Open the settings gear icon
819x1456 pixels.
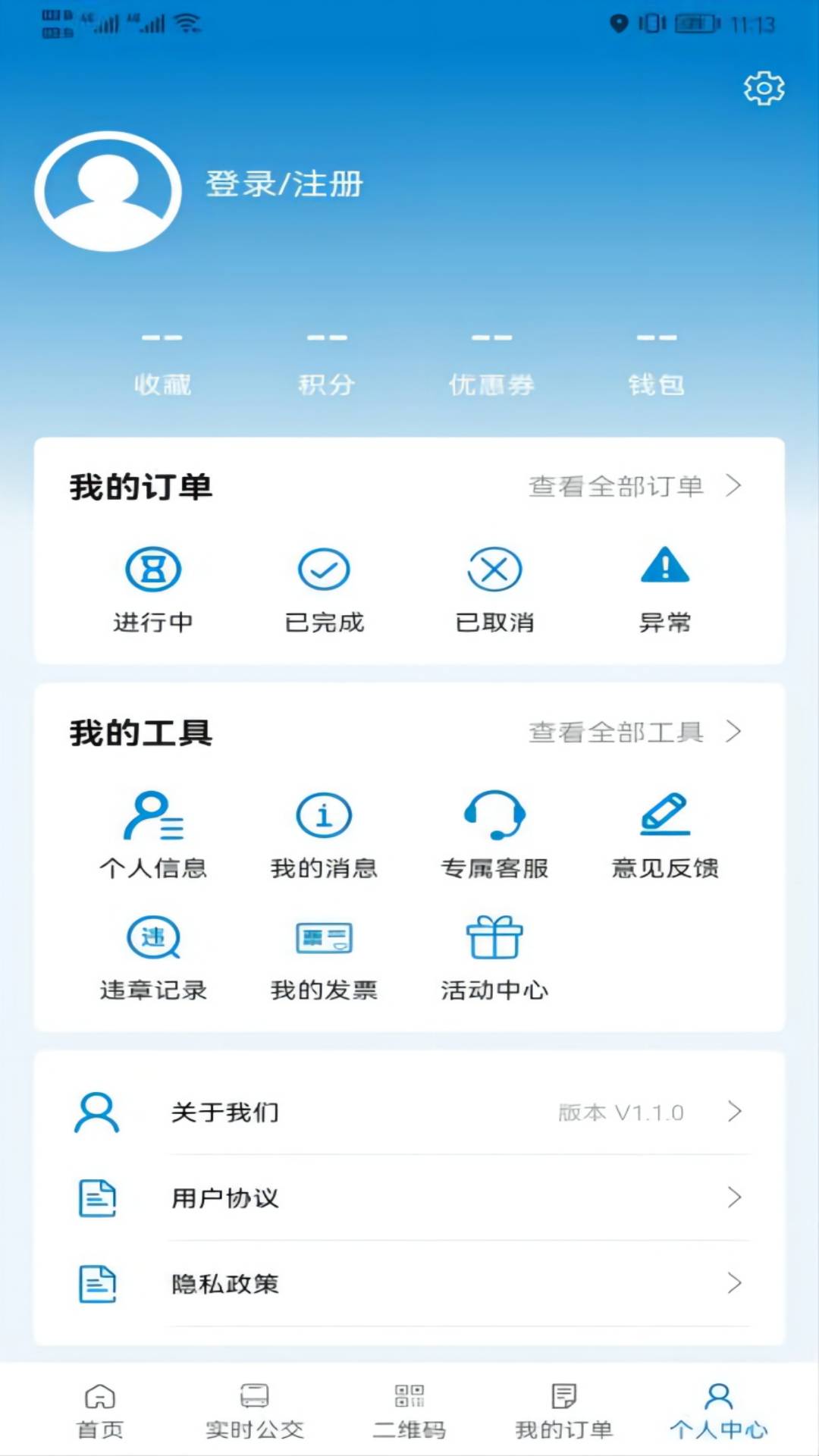764,89
